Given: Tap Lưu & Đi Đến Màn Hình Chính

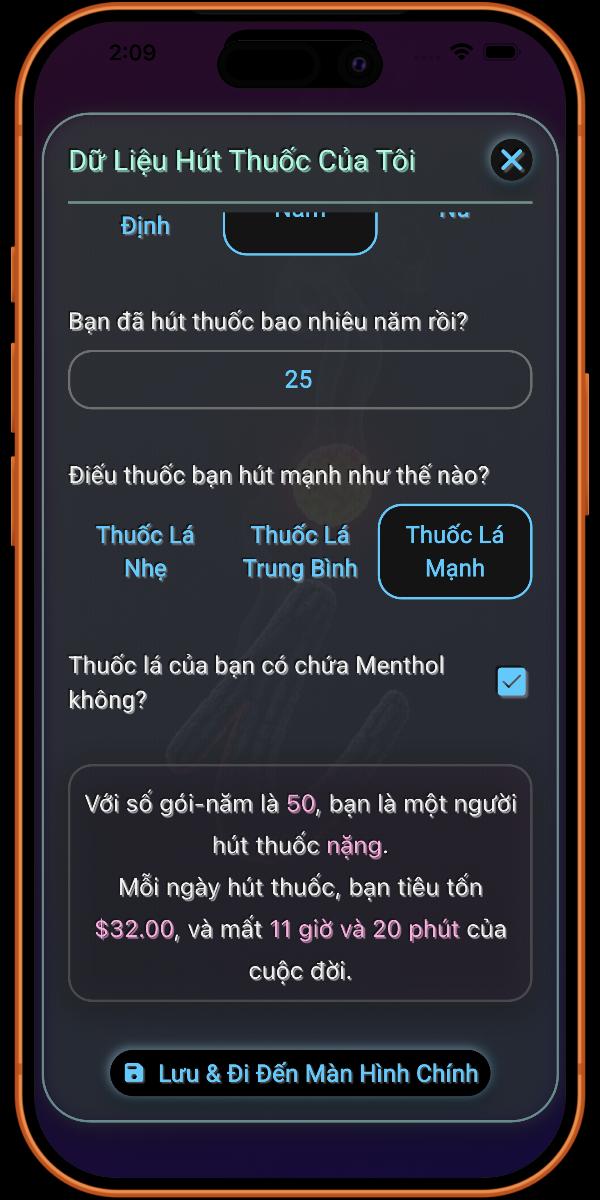Looking at the screenshot, I should [300, 1073].
